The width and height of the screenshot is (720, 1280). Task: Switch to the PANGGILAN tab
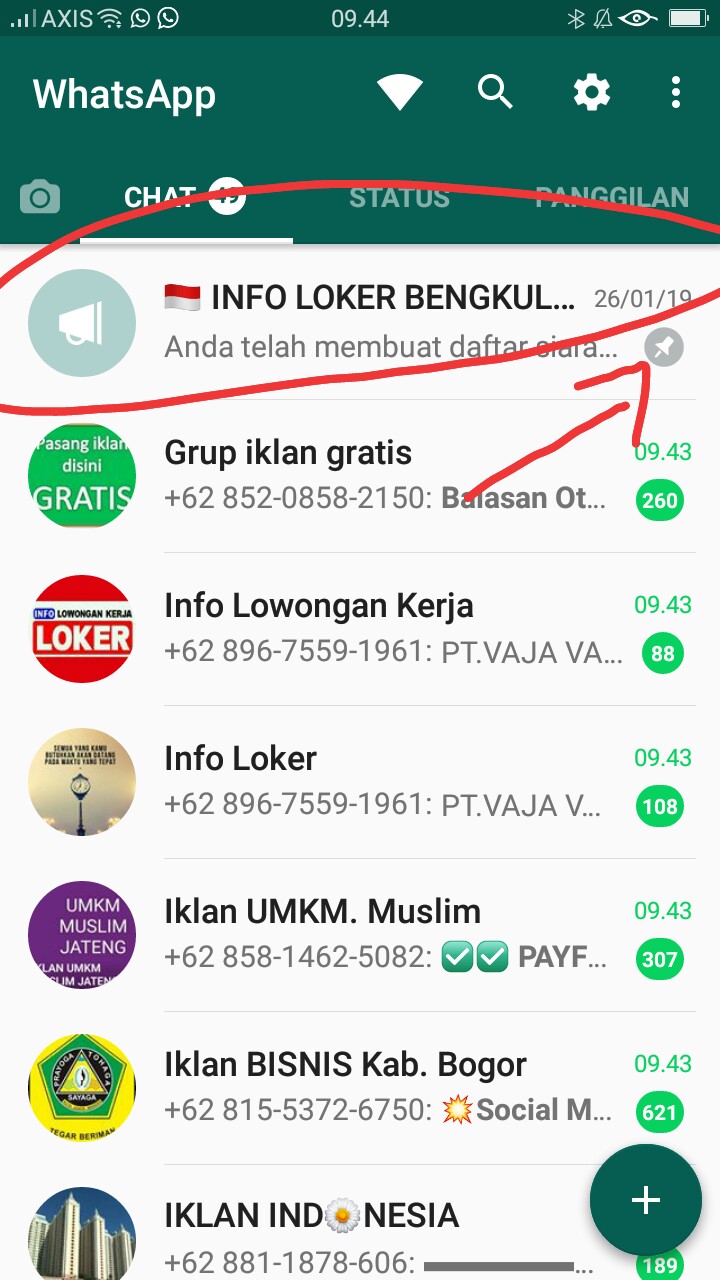tap(611, 197)
